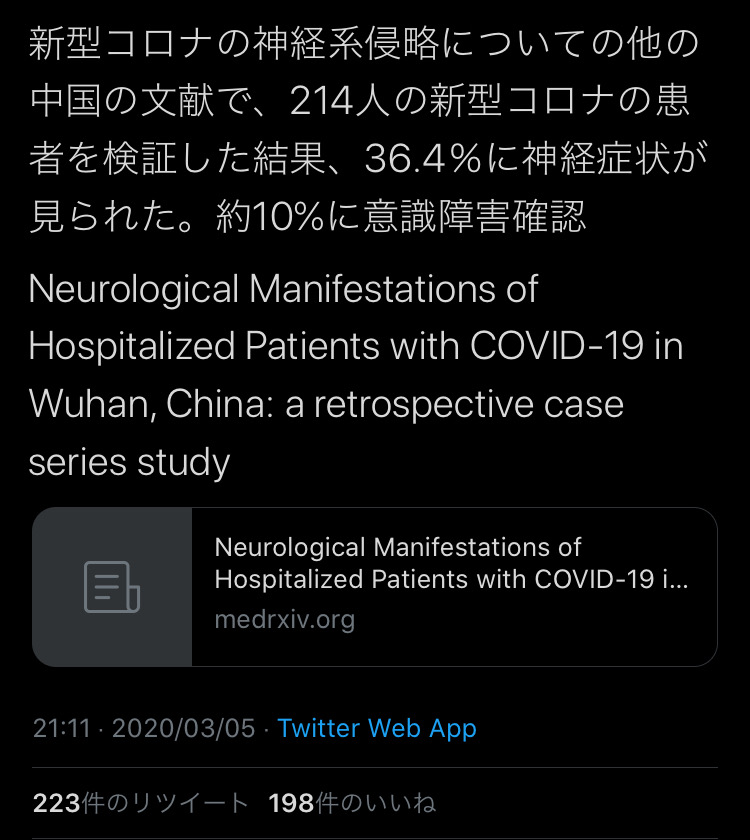This screenshot has height=840, width=750.
Task: View the 223 retweets list
Action: [x=140, y=803]
